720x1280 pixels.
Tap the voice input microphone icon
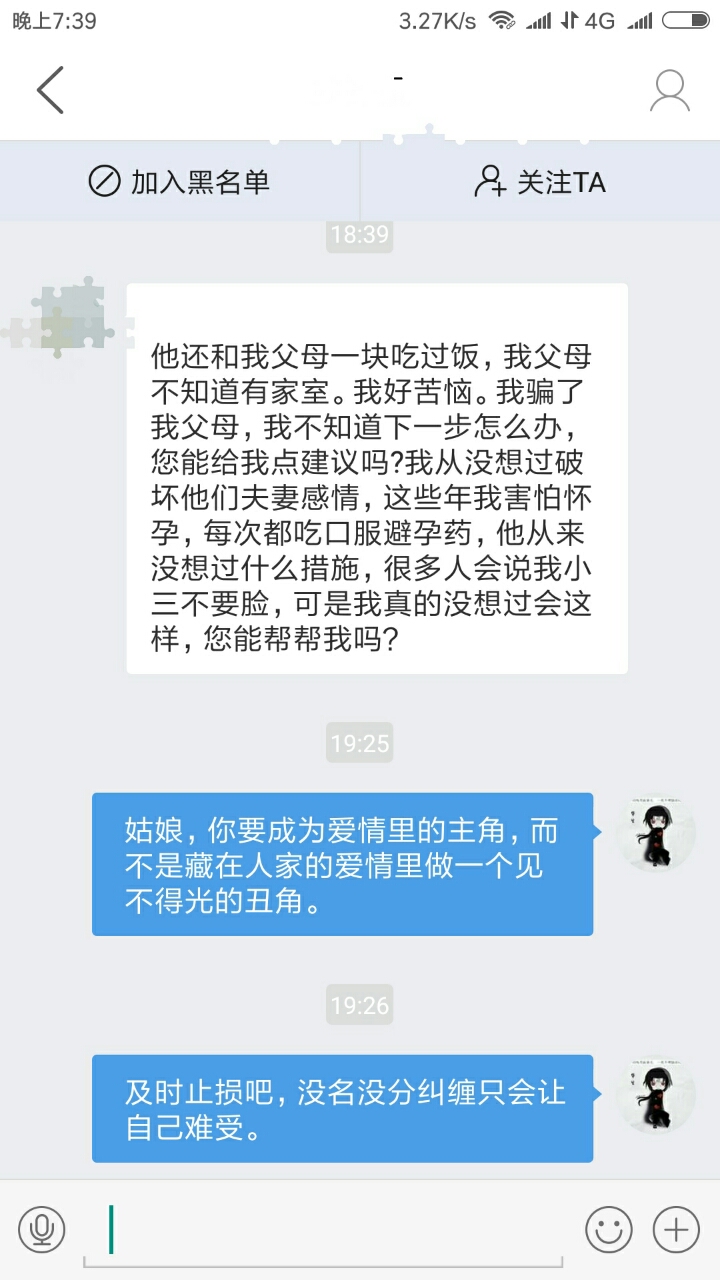pos(41,1229)
